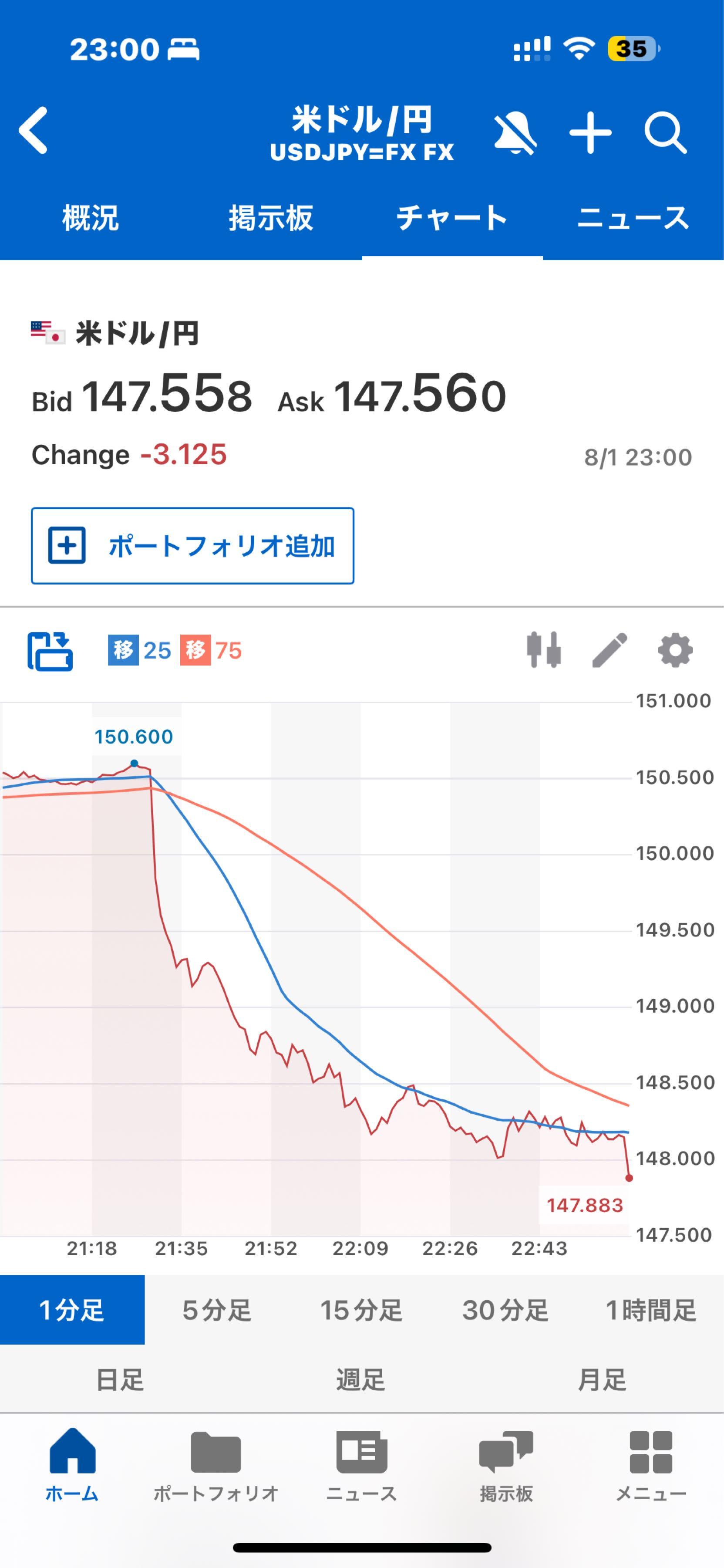Switch to the 概況 tab
The width and height of the screenshot is (724, 1568).
[91, 218]
